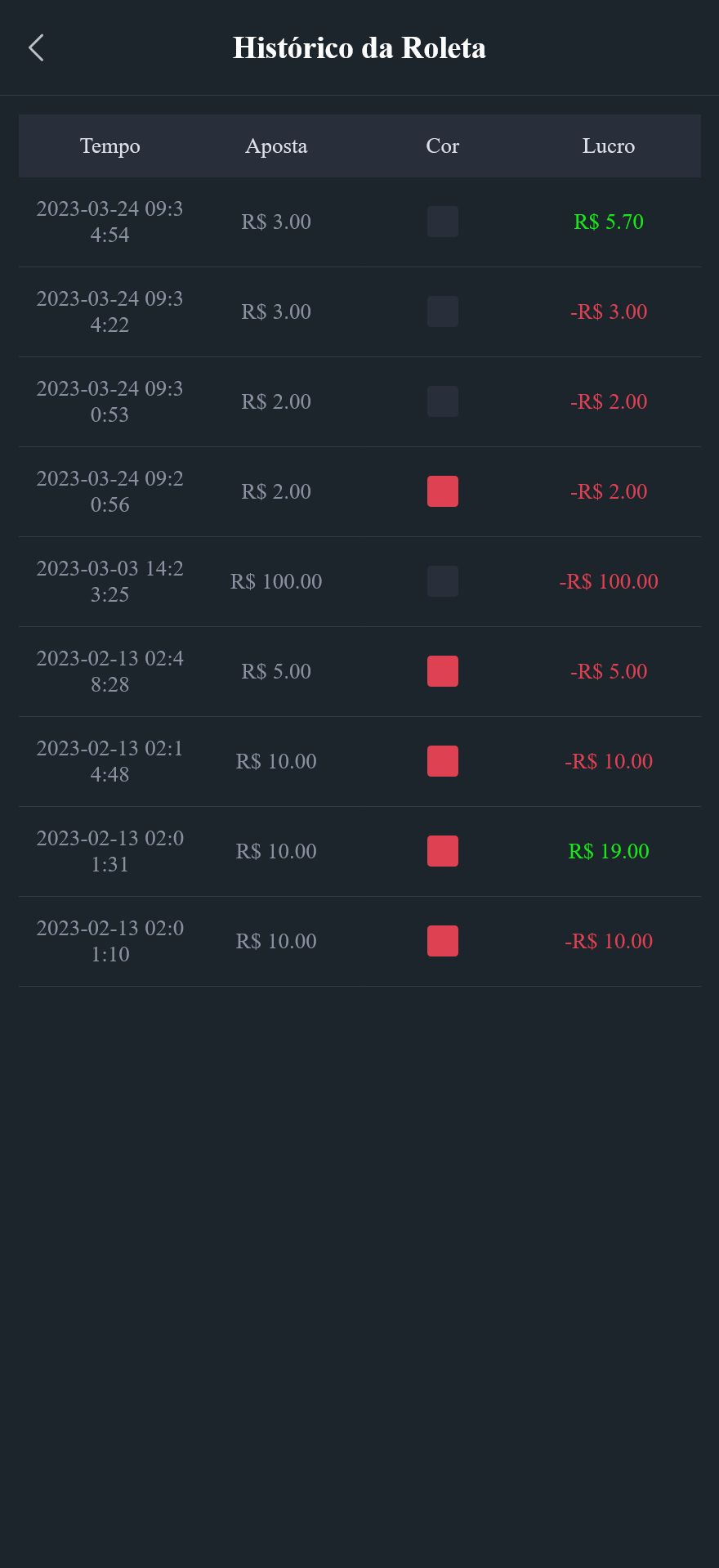The width and height of the screenshot is (719, 1568).
Task: Select the Lucro column header
Action: click(x=609, y=146)
